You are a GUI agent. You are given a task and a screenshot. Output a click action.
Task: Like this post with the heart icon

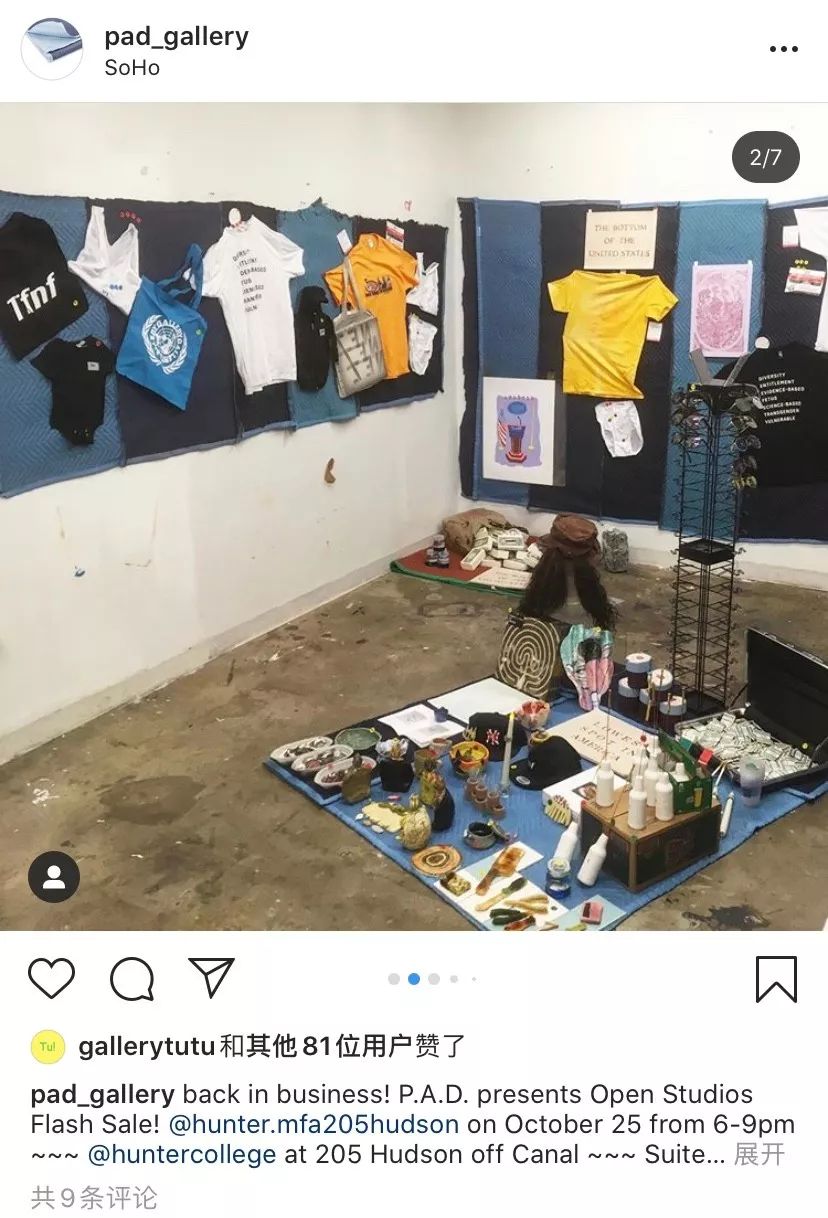[51, 979]
